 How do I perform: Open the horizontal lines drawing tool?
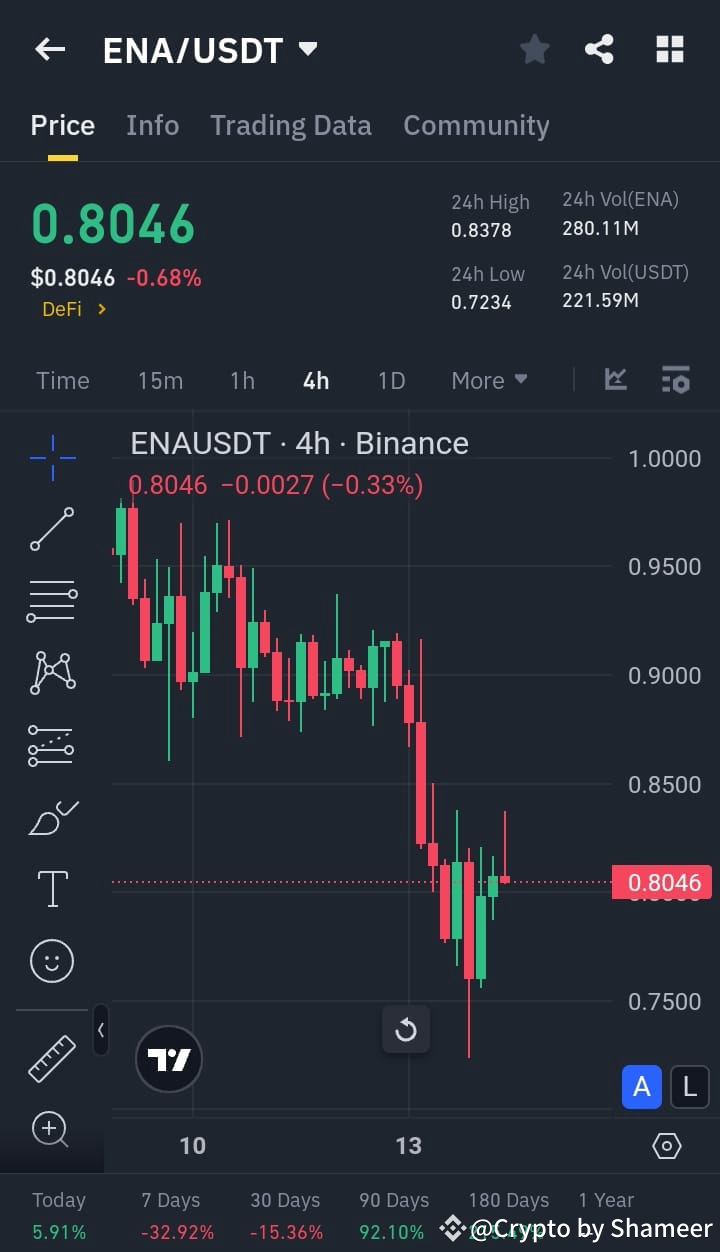(51, 601)
